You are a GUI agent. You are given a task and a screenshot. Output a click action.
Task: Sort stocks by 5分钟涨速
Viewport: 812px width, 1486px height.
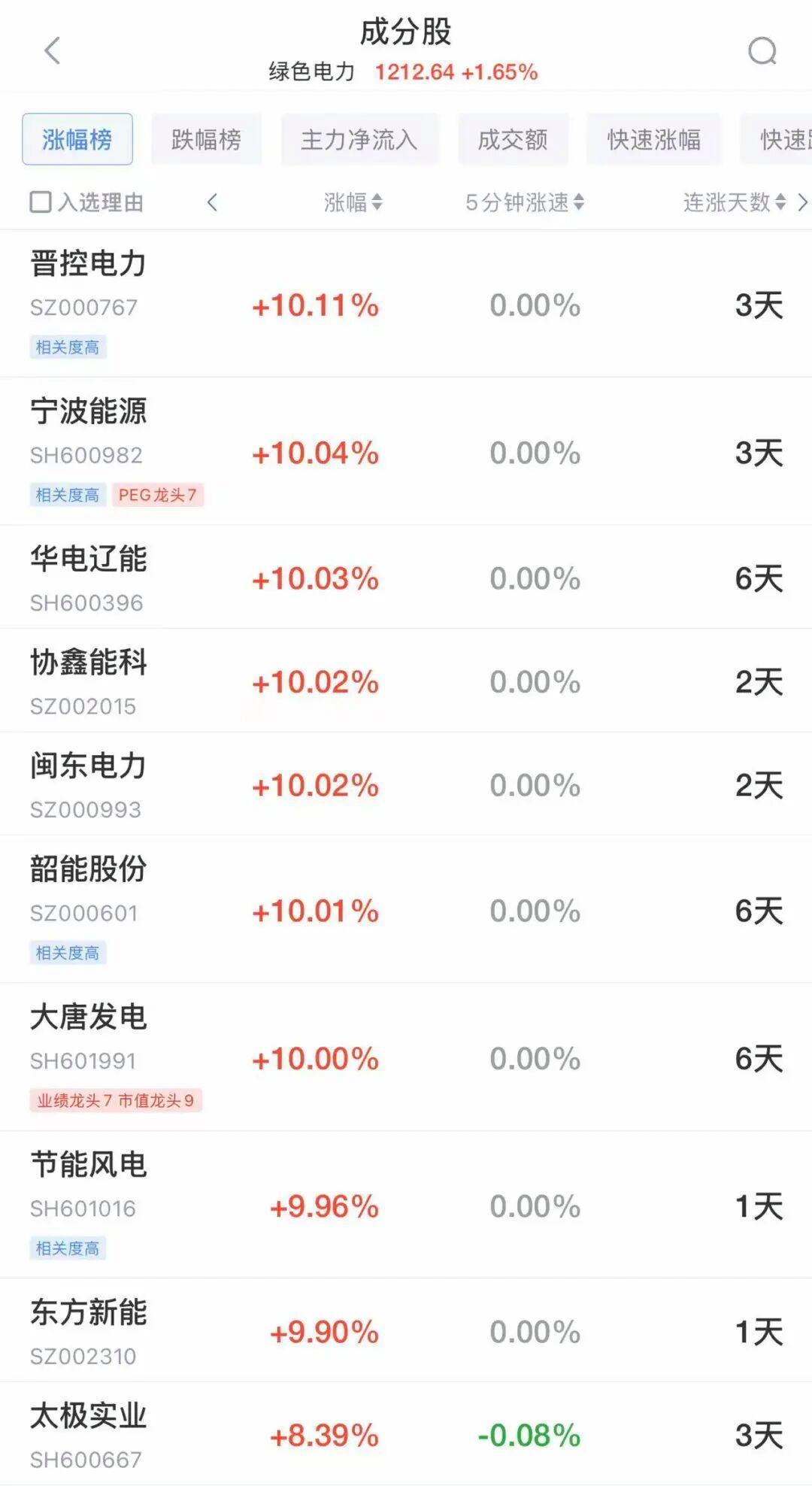pyautogui.click(x=525, y=202)
